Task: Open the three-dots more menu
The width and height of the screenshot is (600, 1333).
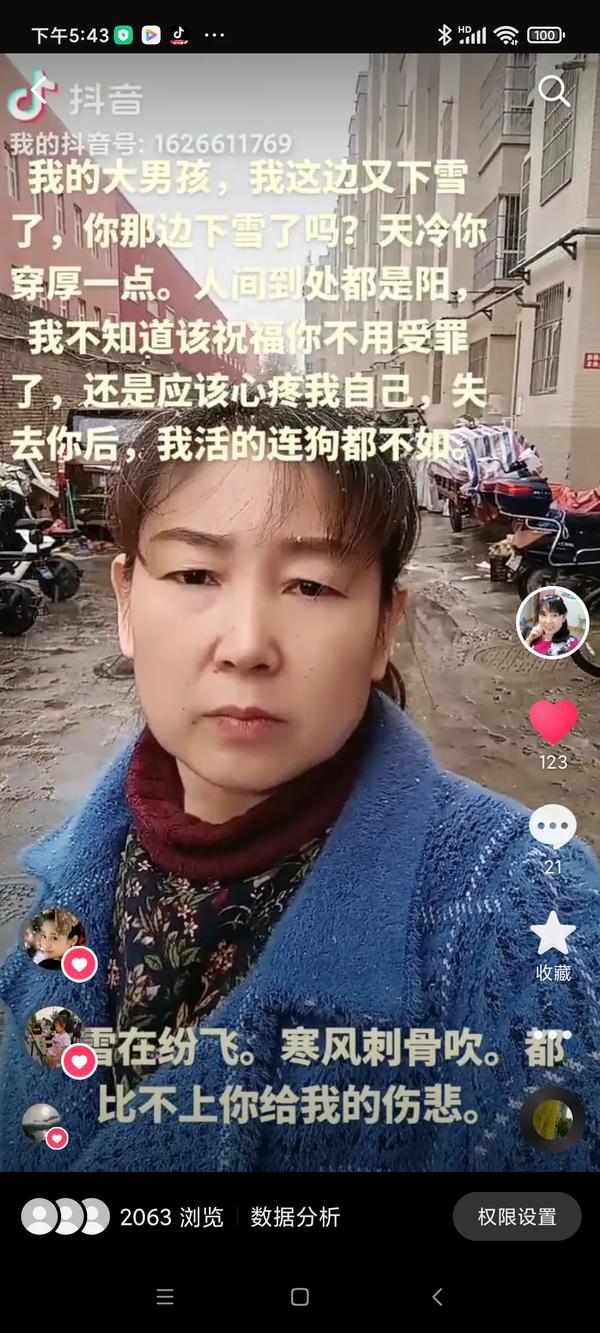Action: coord(553,1034)
